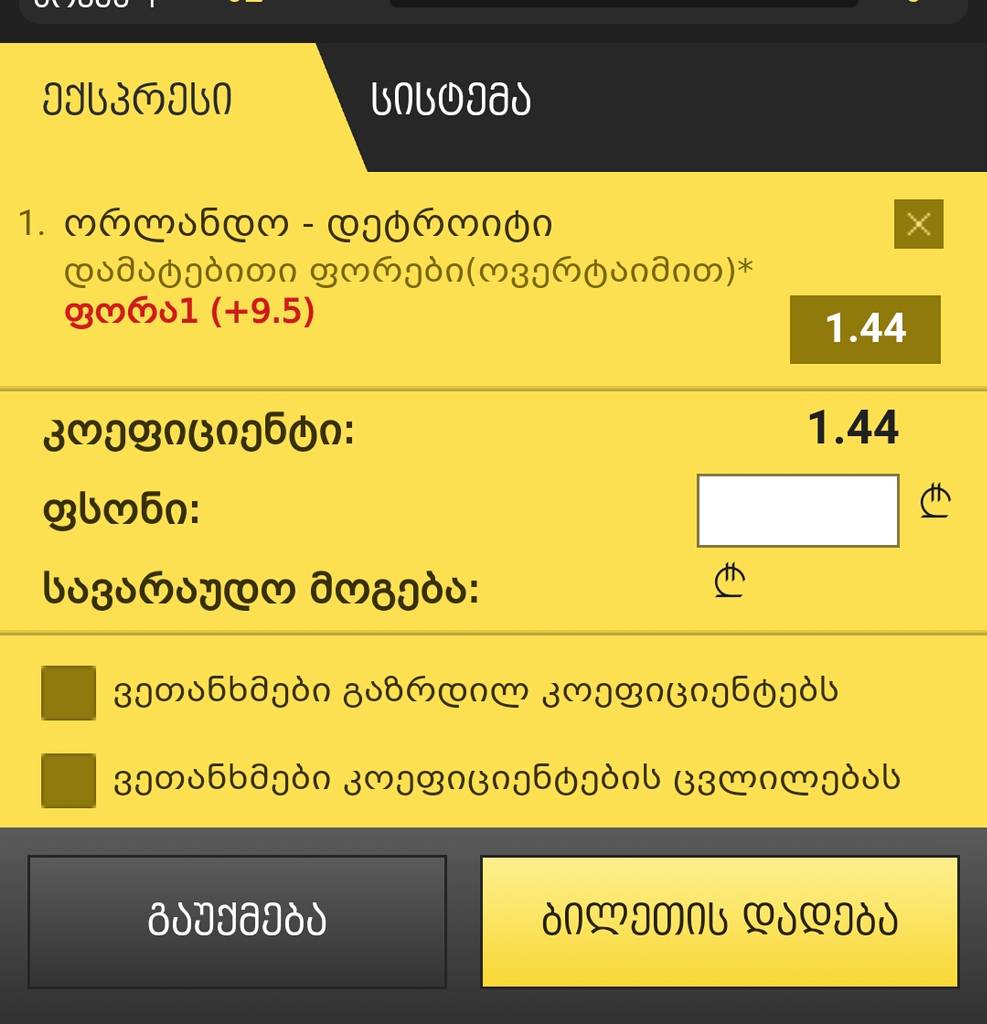Click the odds coefficient button showing 1.44
This screenshot has width=987, height=1024.
coord(866,327)
